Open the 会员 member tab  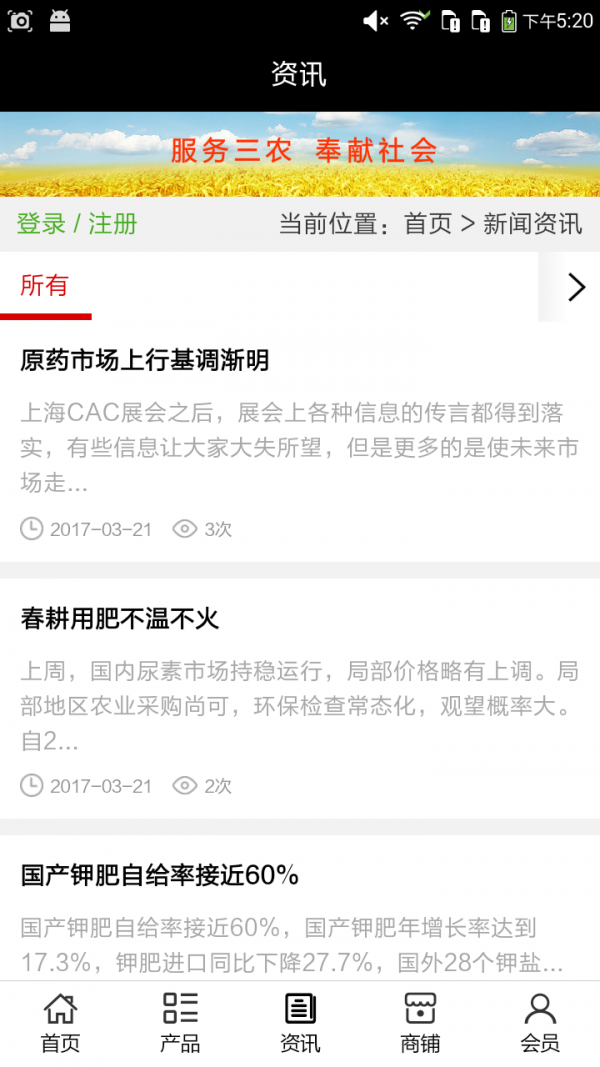pos(540,1022)
